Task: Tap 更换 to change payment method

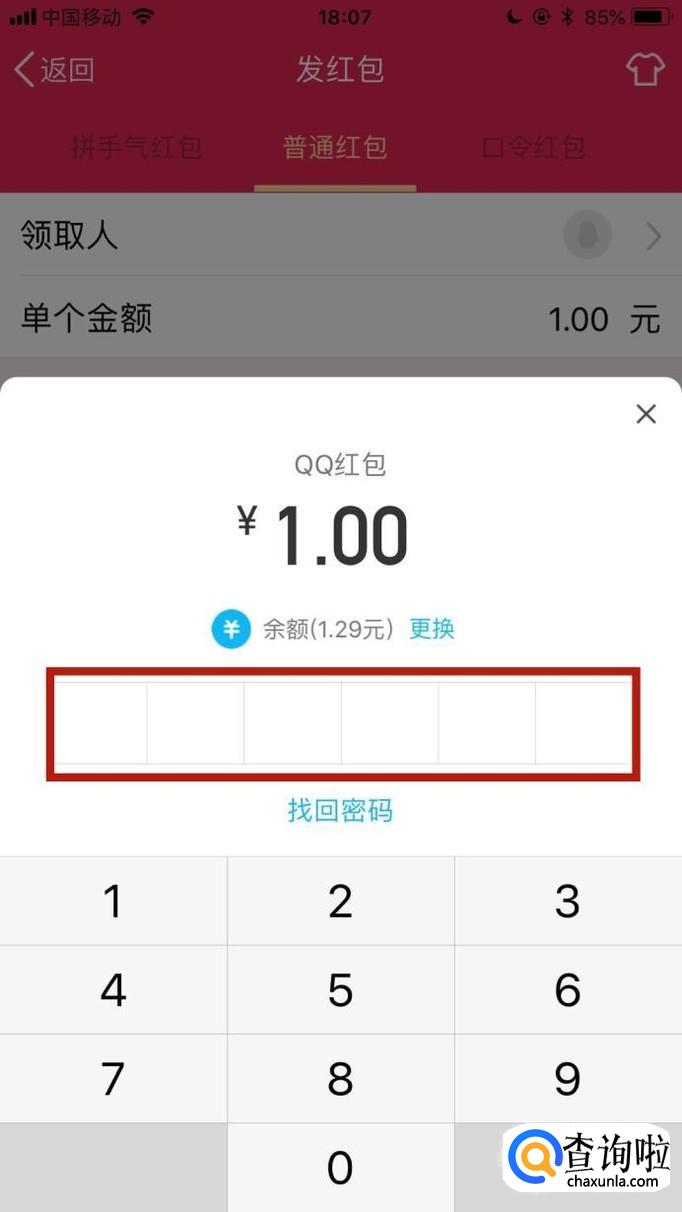Action: point(432,629)
